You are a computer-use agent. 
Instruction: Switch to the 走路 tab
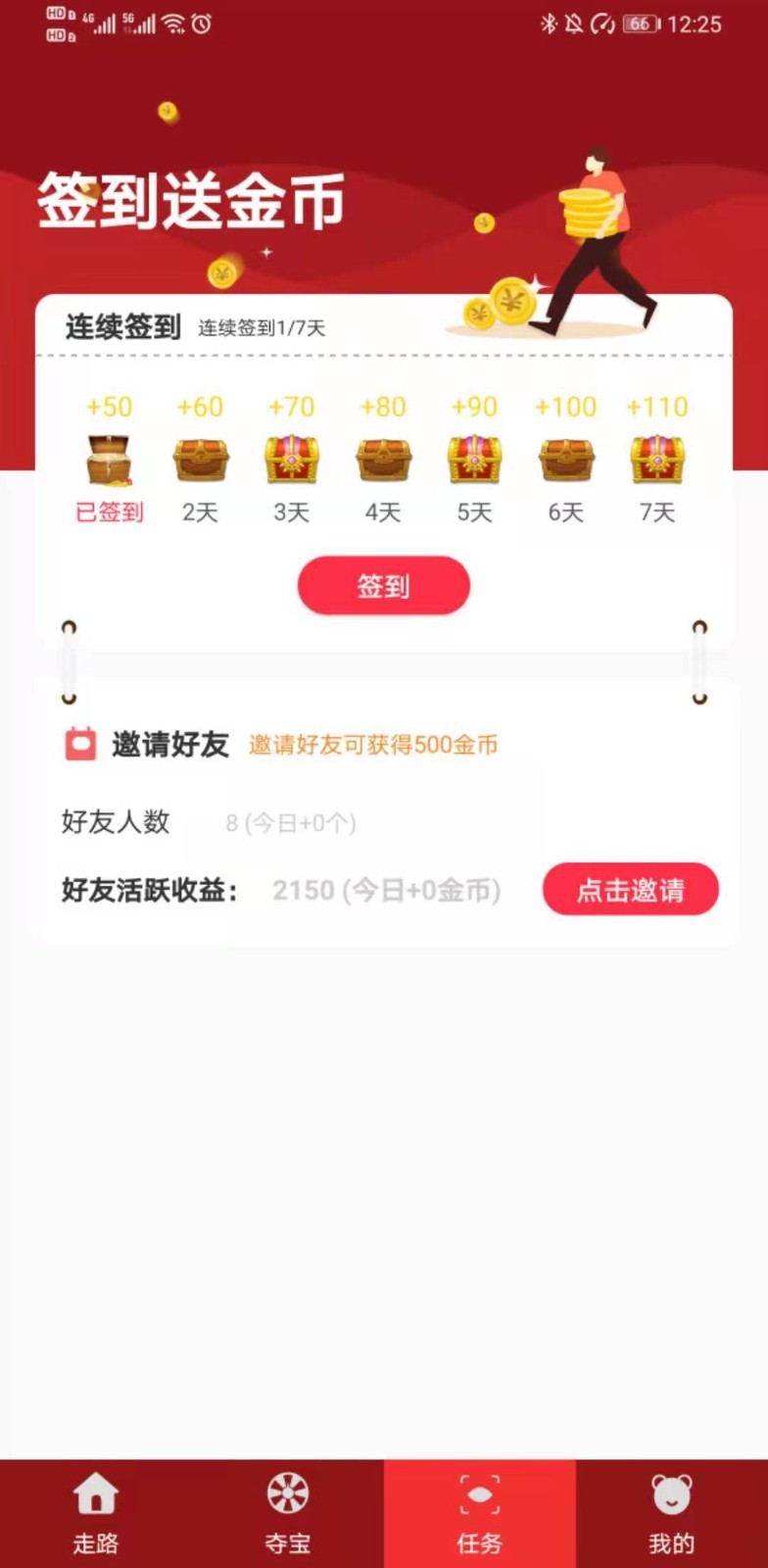(96, 1514)
